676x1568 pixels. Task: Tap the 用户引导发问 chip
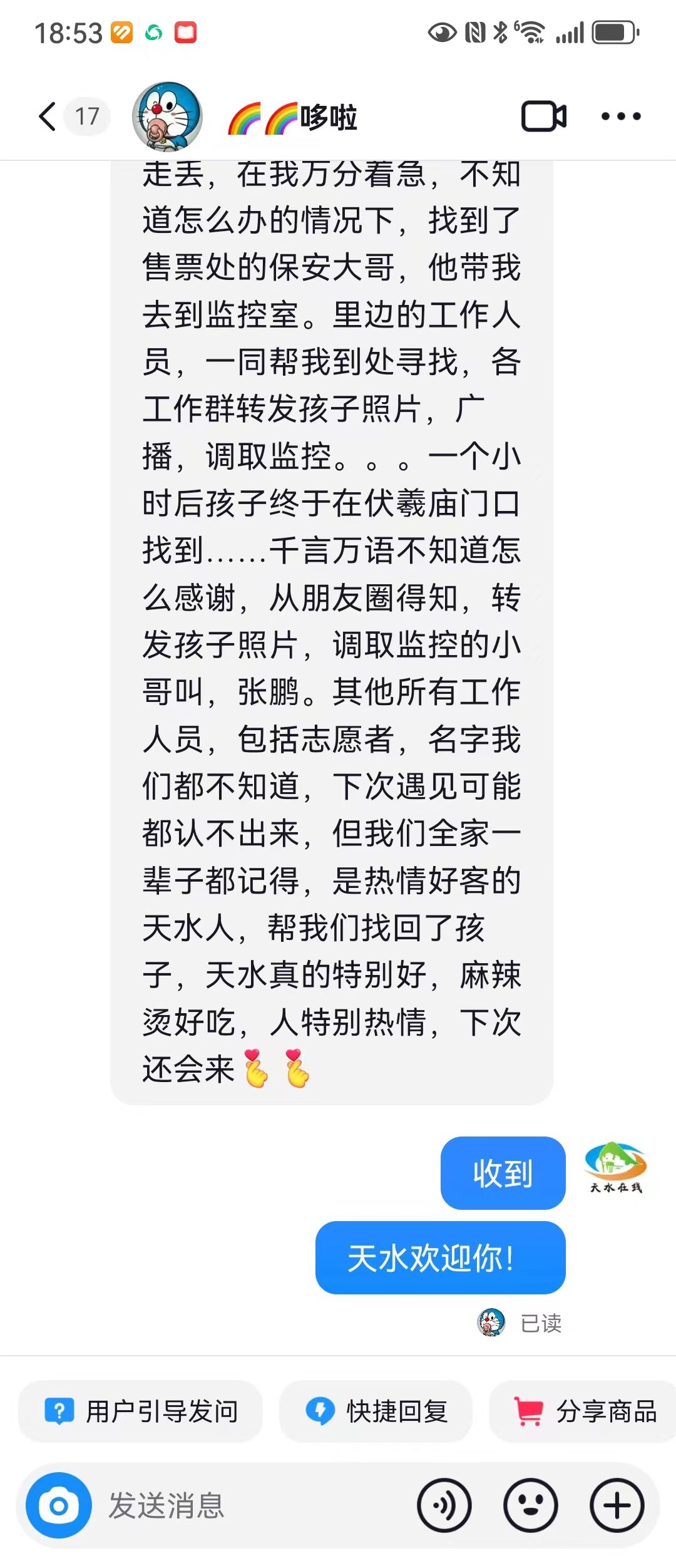[x=141, y=1411]
